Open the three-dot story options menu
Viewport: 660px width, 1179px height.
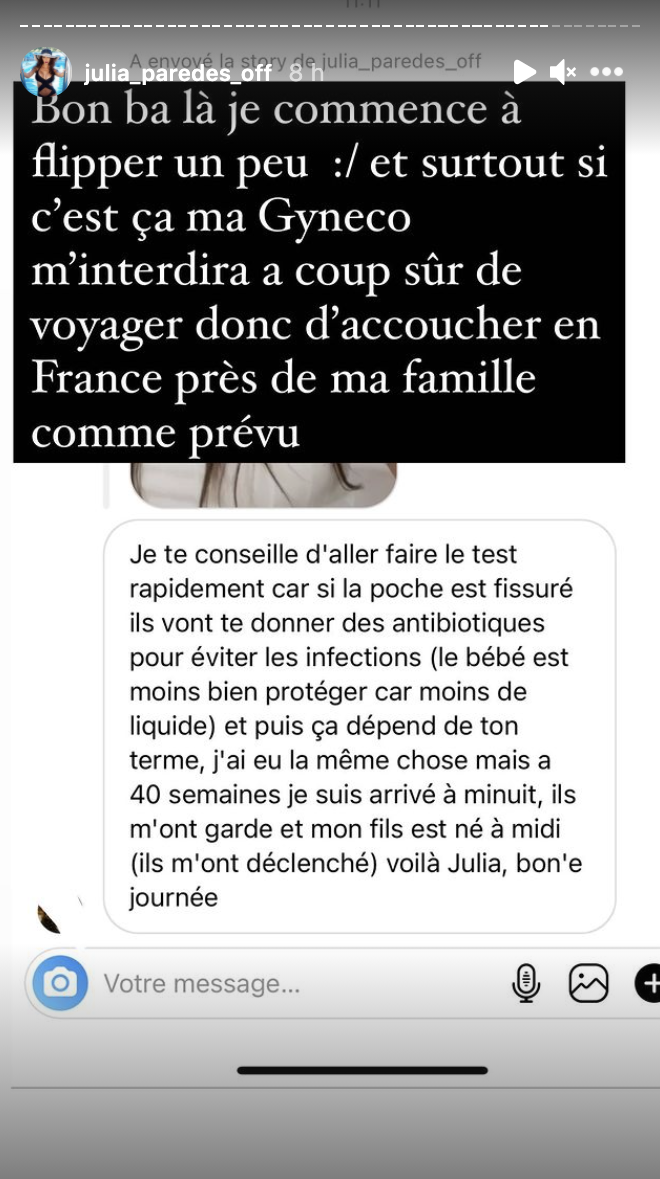point(607,72)
